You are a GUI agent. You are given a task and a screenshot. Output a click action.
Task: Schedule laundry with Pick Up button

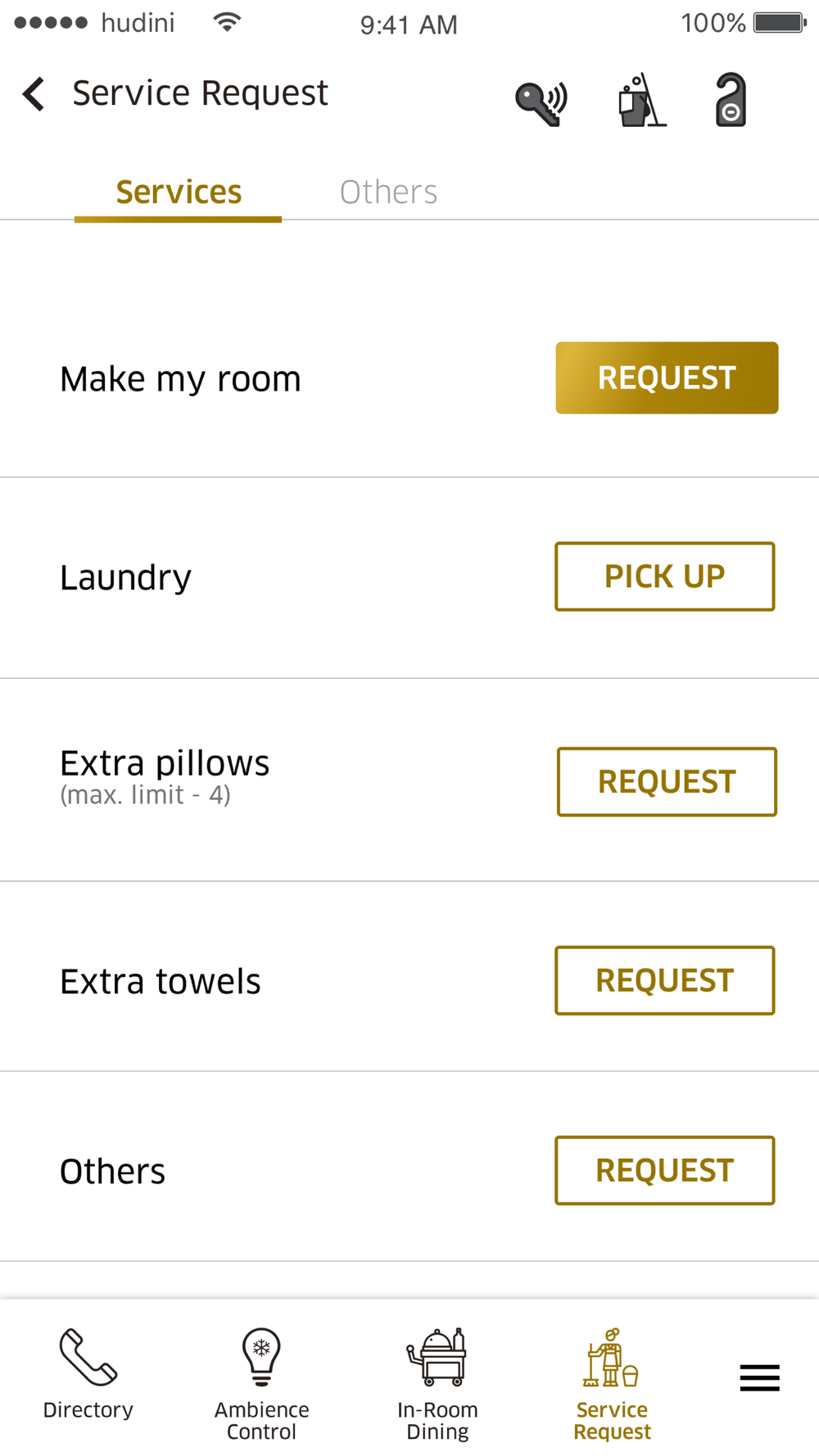[x=664, y=577]
